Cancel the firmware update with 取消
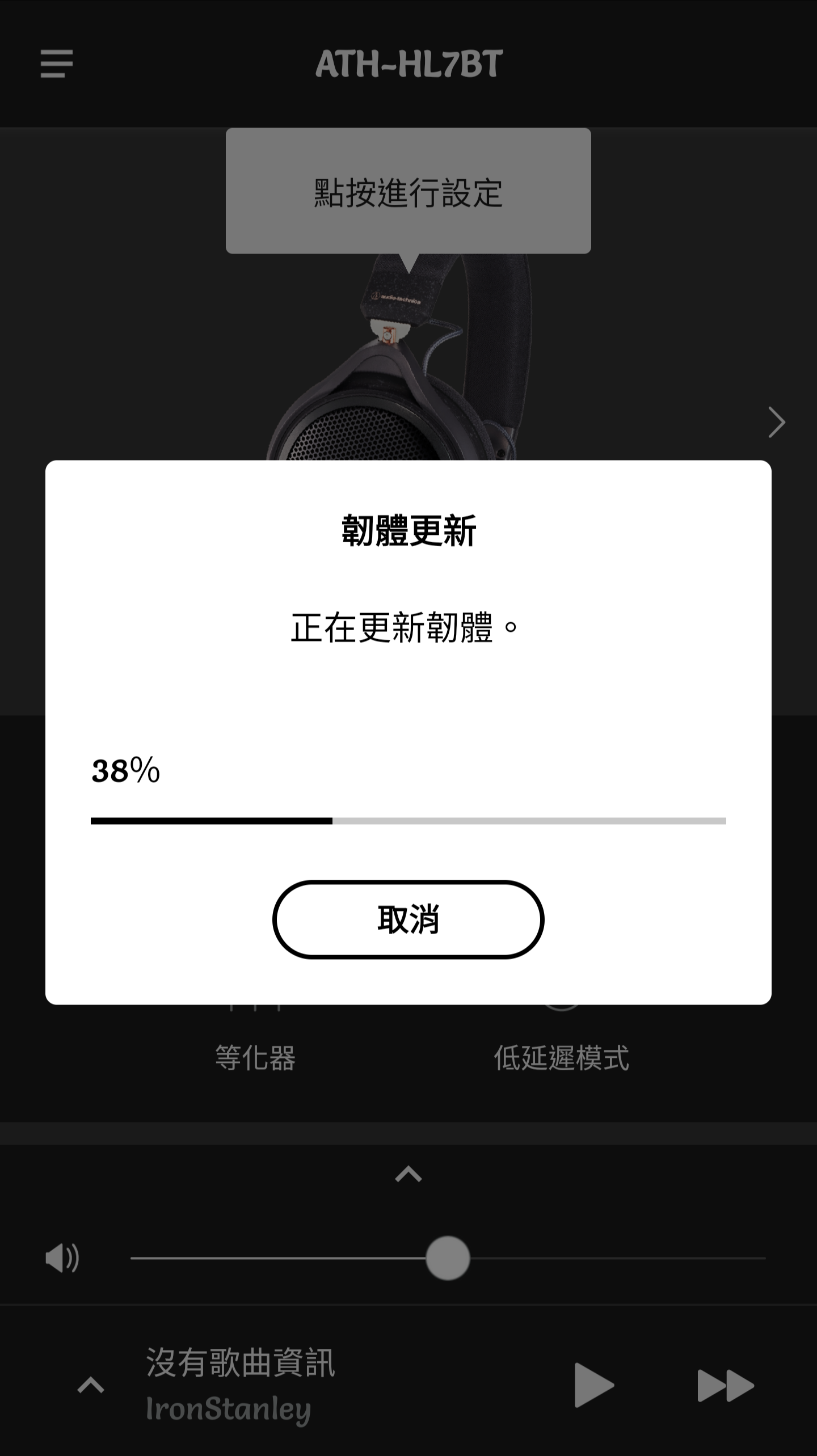Screen dimensions: 817x1456 [x=408, y=919]
